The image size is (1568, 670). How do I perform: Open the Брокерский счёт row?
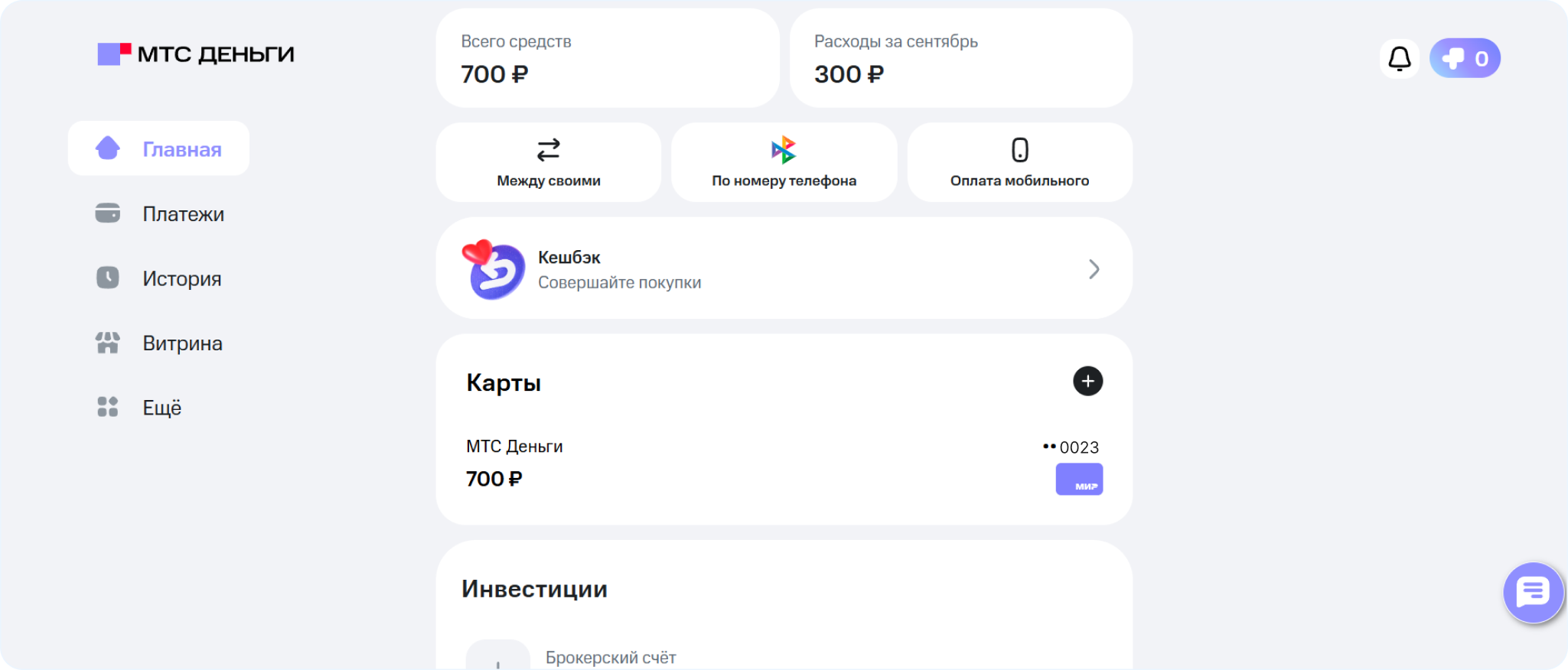click(x=611, y=658)
